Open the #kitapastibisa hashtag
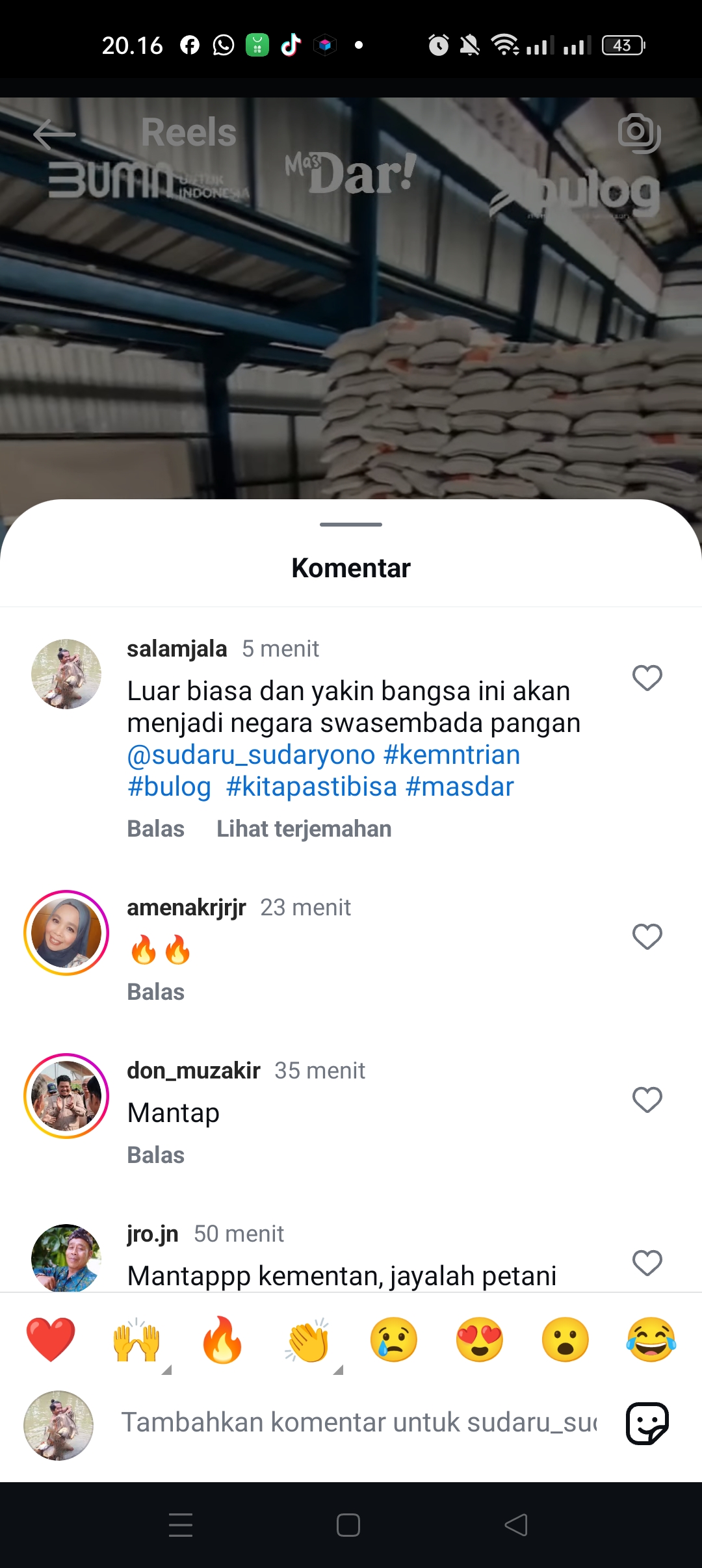This screenshot has width=702, height=1568. point(311,787)
